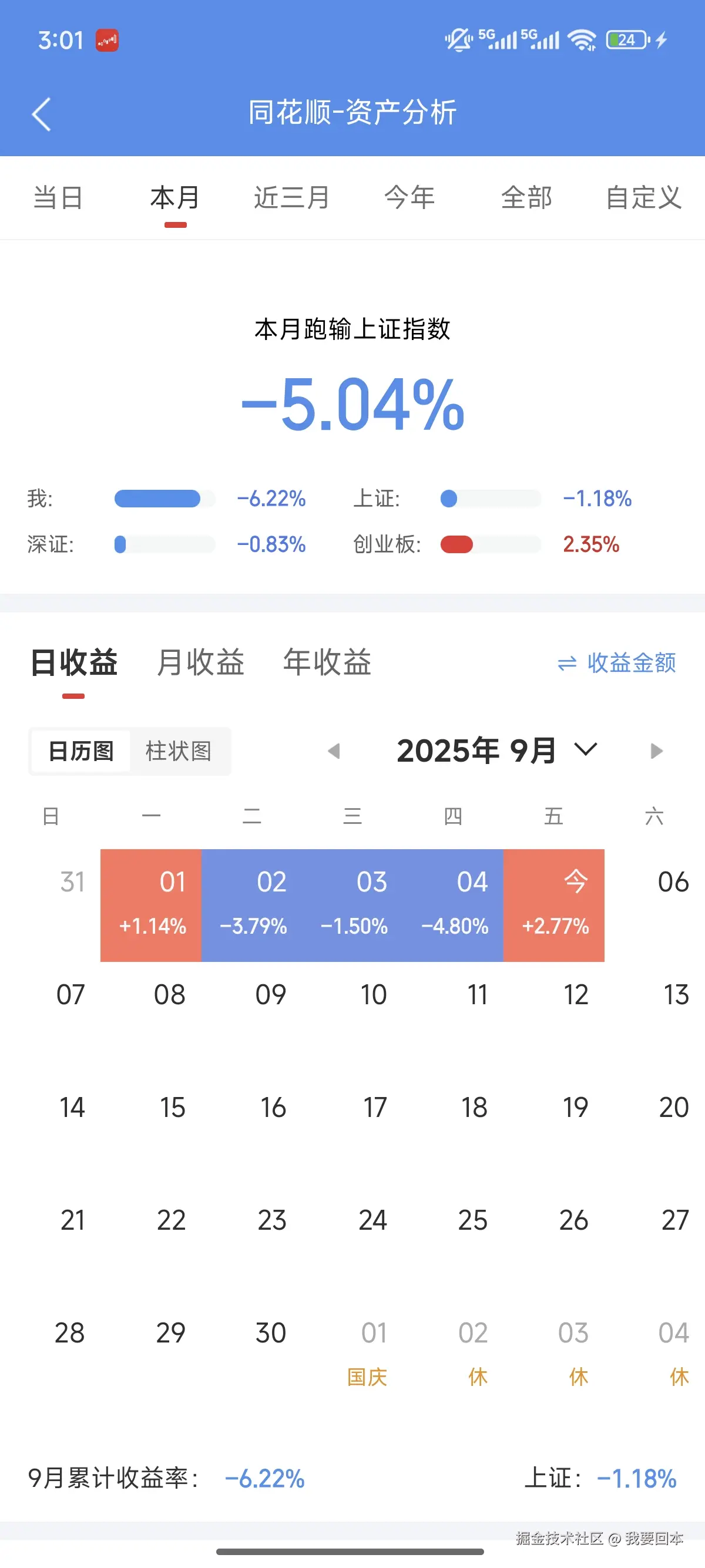This screenshot has width=705, height=1568.
Task: Go to the next month
Action: (x=656, y=751)
